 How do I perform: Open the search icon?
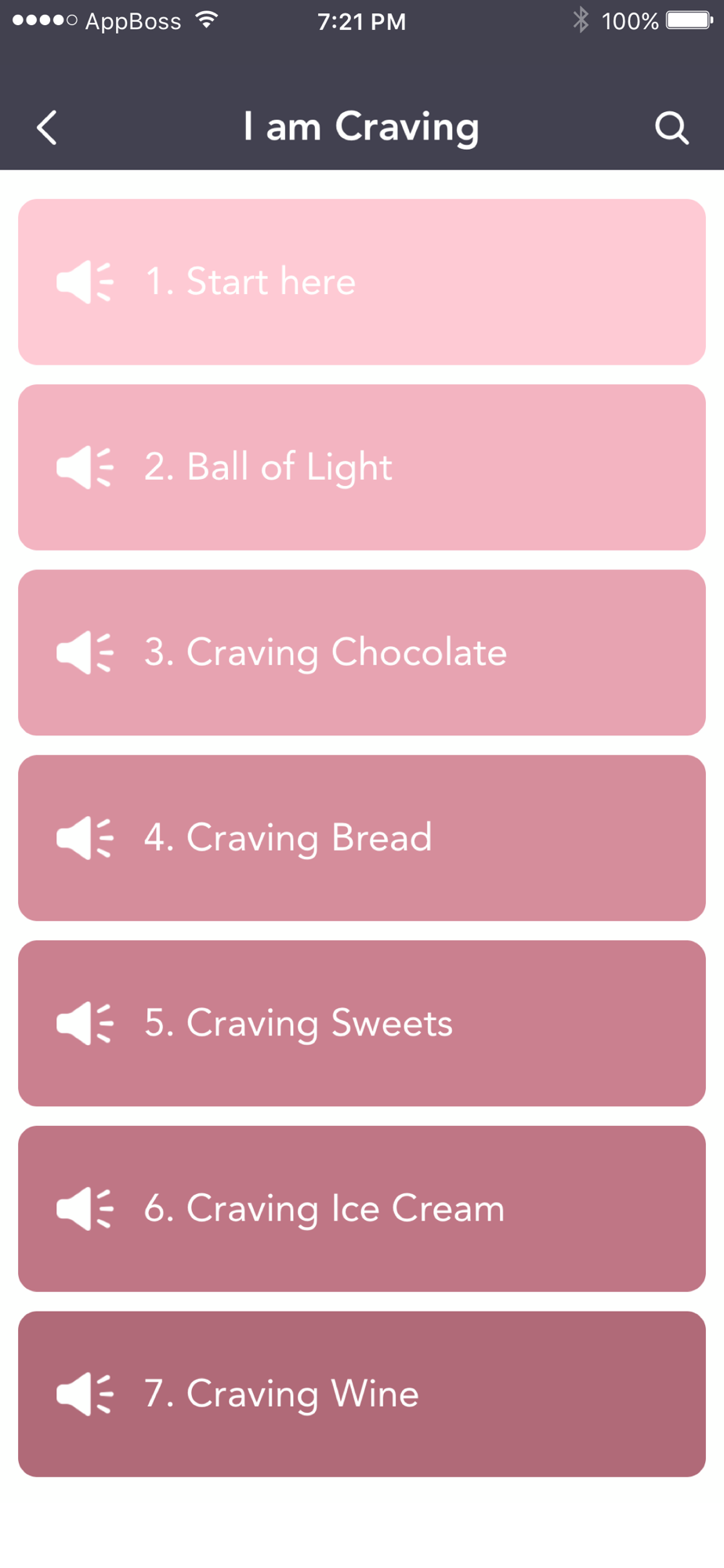tap(672, 128)
